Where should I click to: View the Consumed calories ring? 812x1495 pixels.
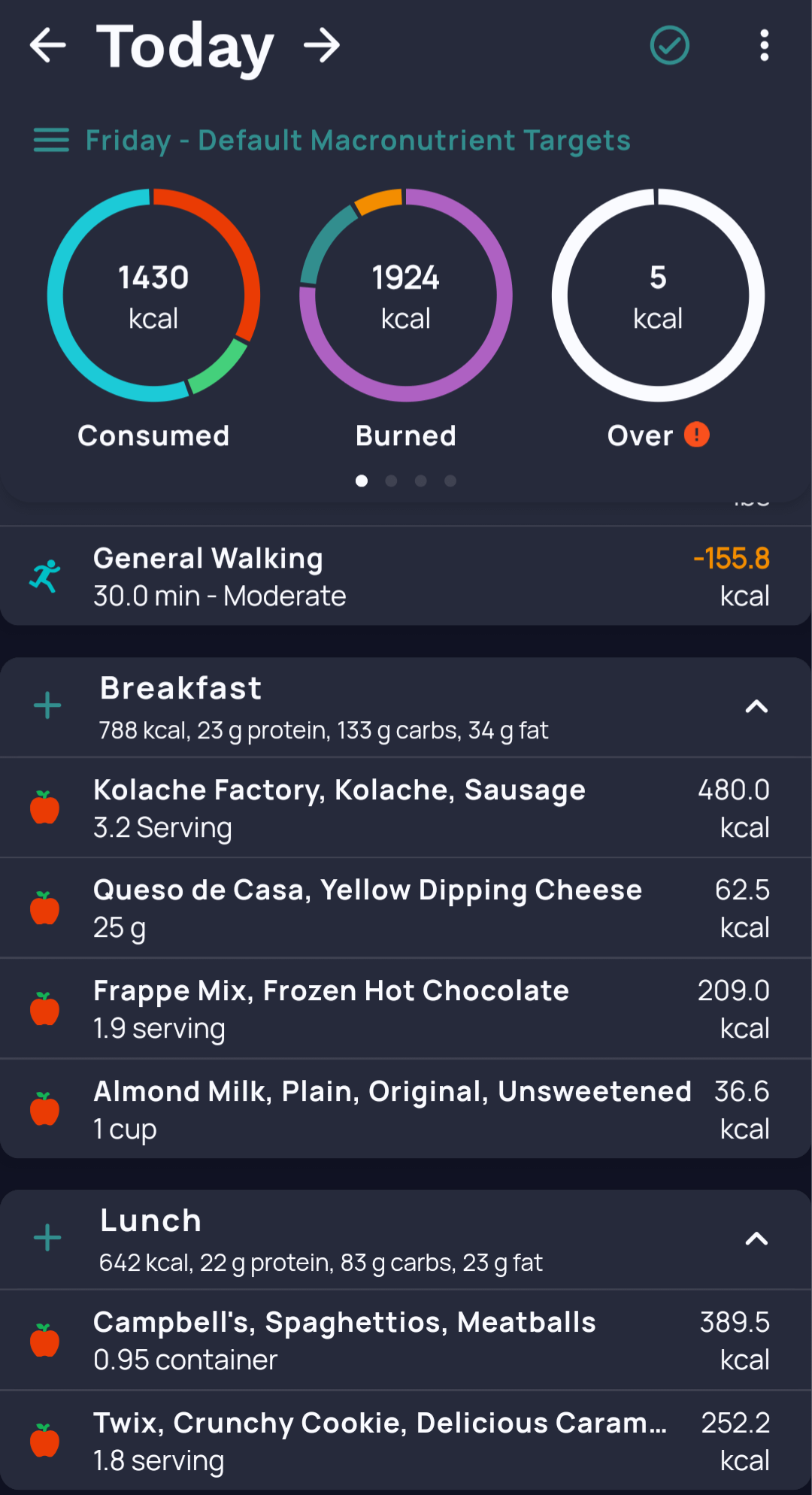coord(153,296)
